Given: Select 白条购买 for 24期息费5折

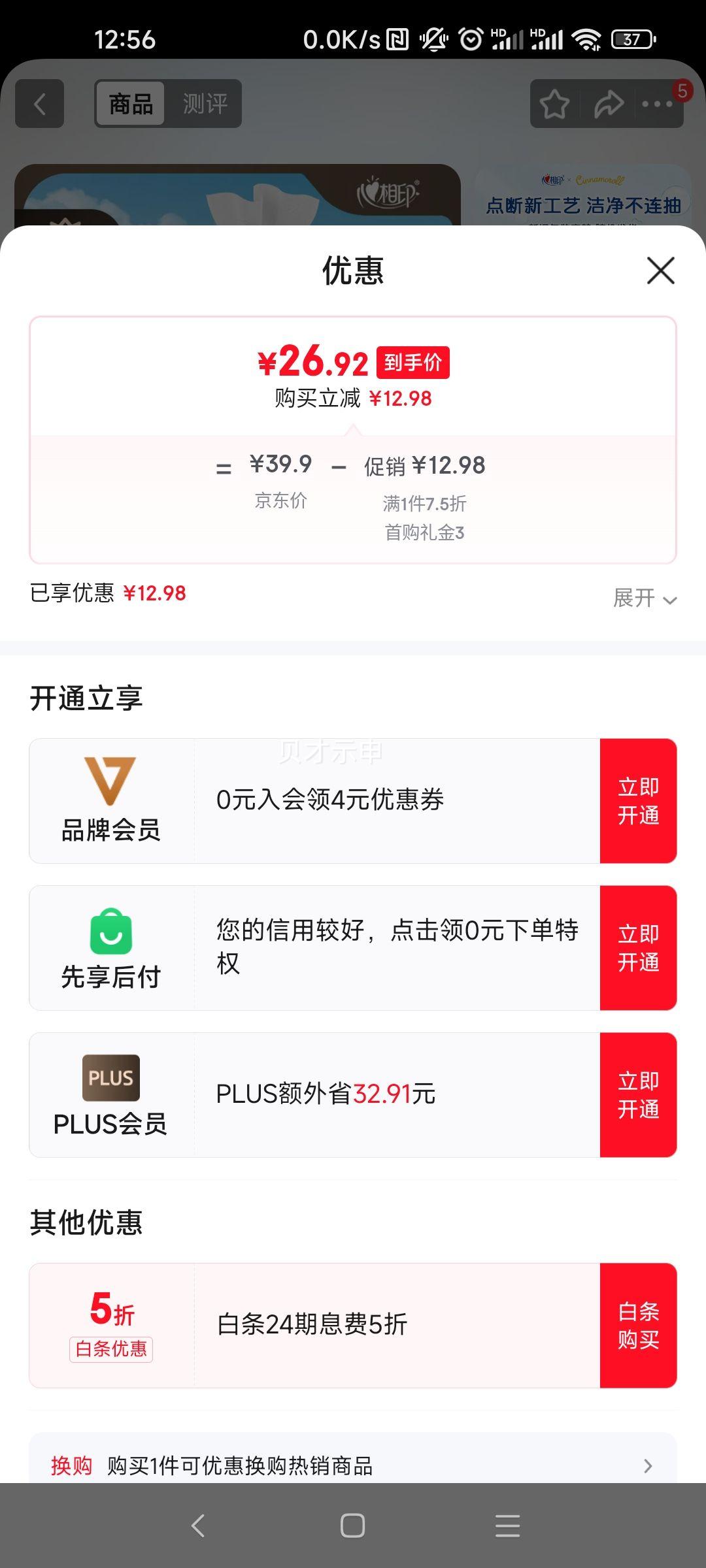Looking at the screenshot, I should (638, 1326).
